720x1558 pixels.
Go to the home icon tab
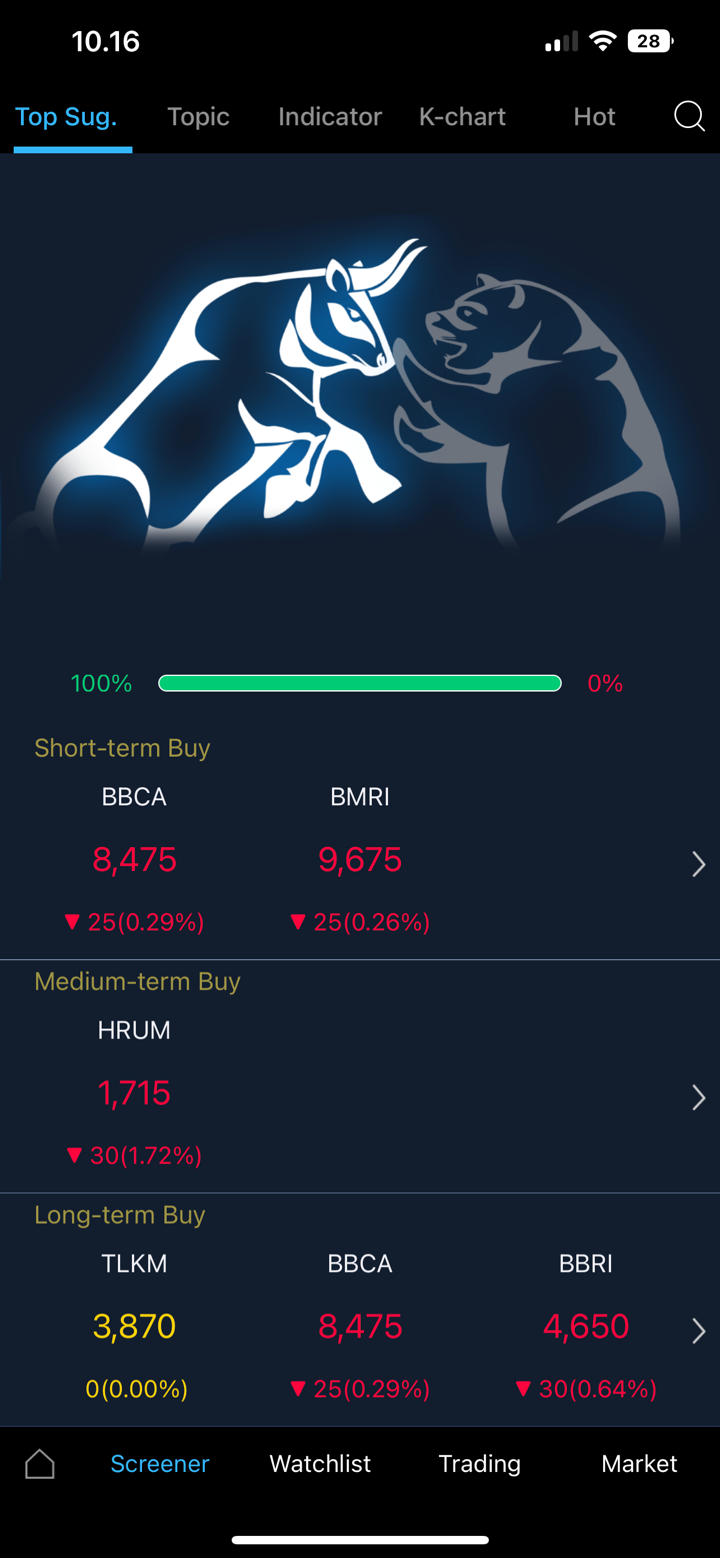[x=40, y=1464]
